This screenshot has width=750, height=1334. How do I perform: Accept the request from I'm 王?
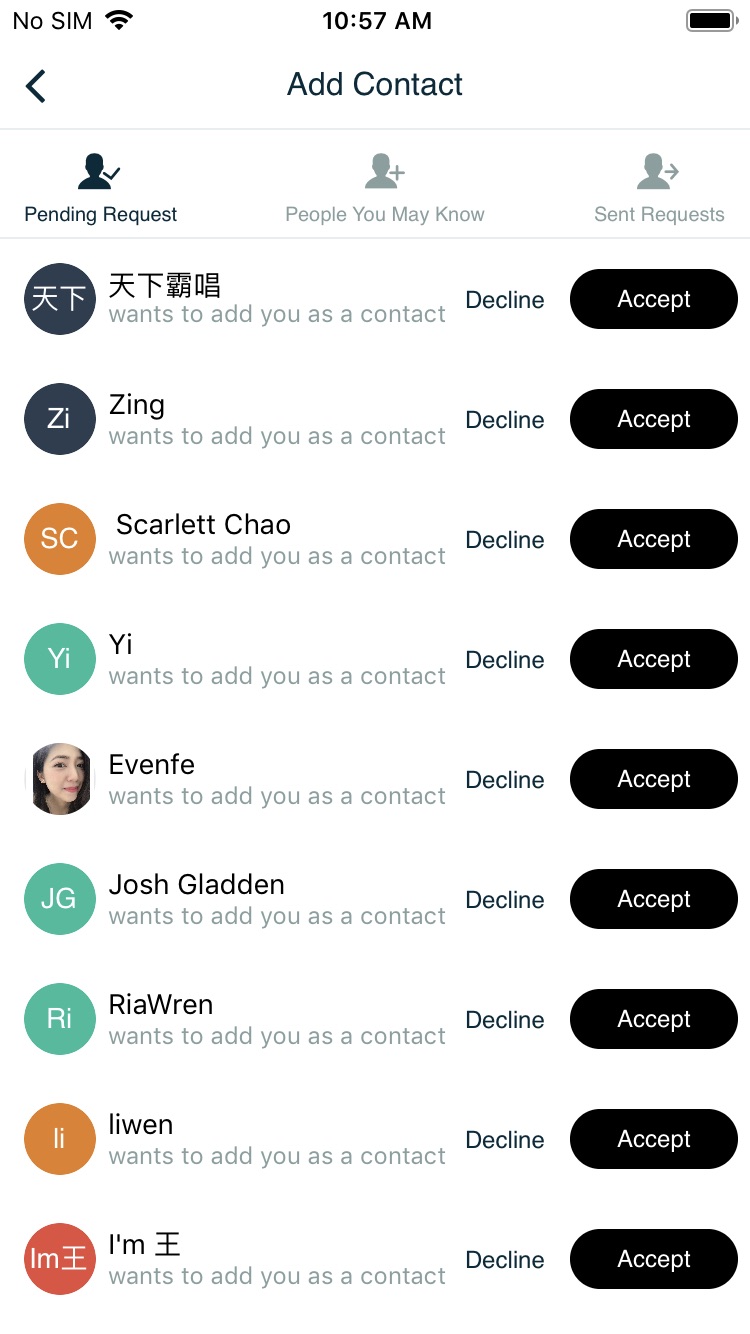[x=653, y=1259]
